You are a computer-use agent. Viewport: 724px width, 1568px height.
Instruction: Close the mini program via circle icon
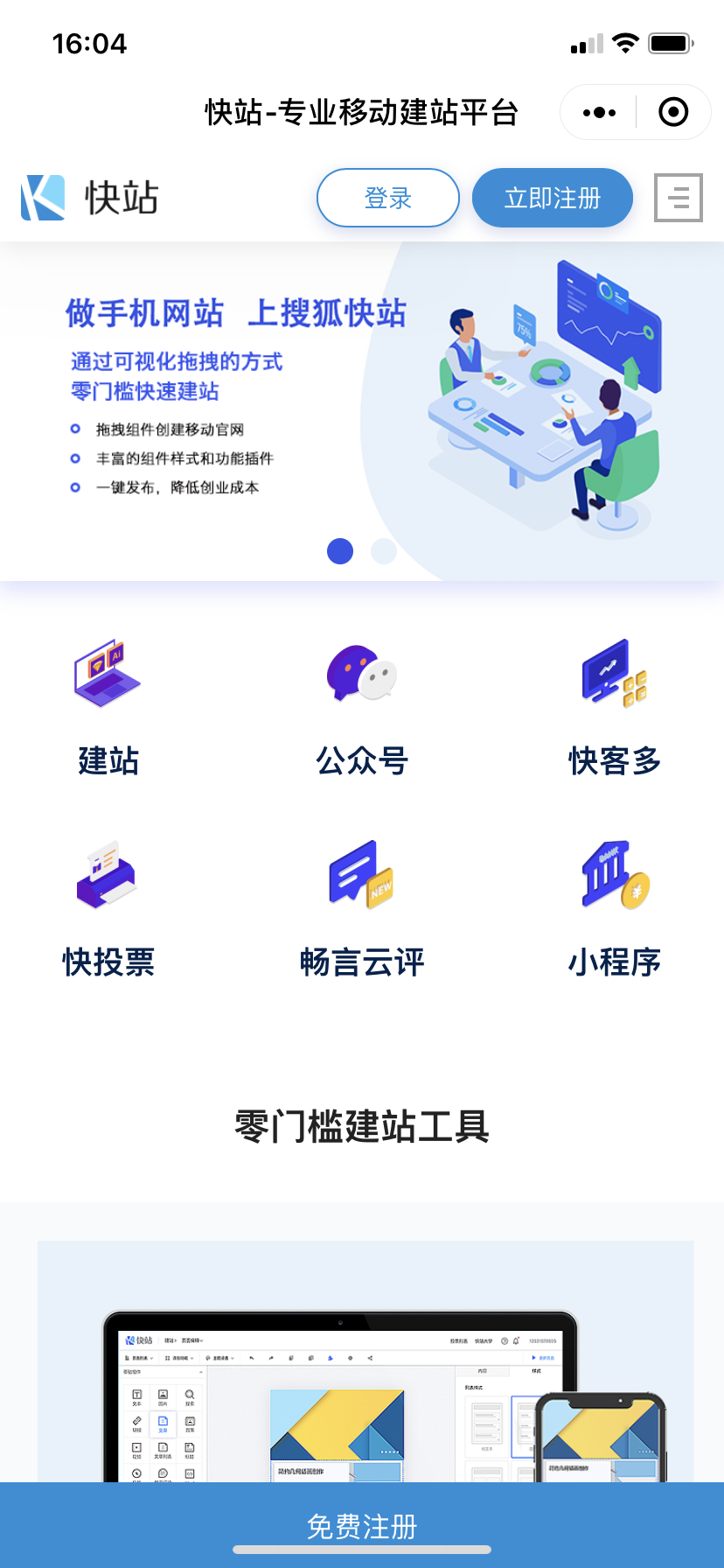click(672, 112)
